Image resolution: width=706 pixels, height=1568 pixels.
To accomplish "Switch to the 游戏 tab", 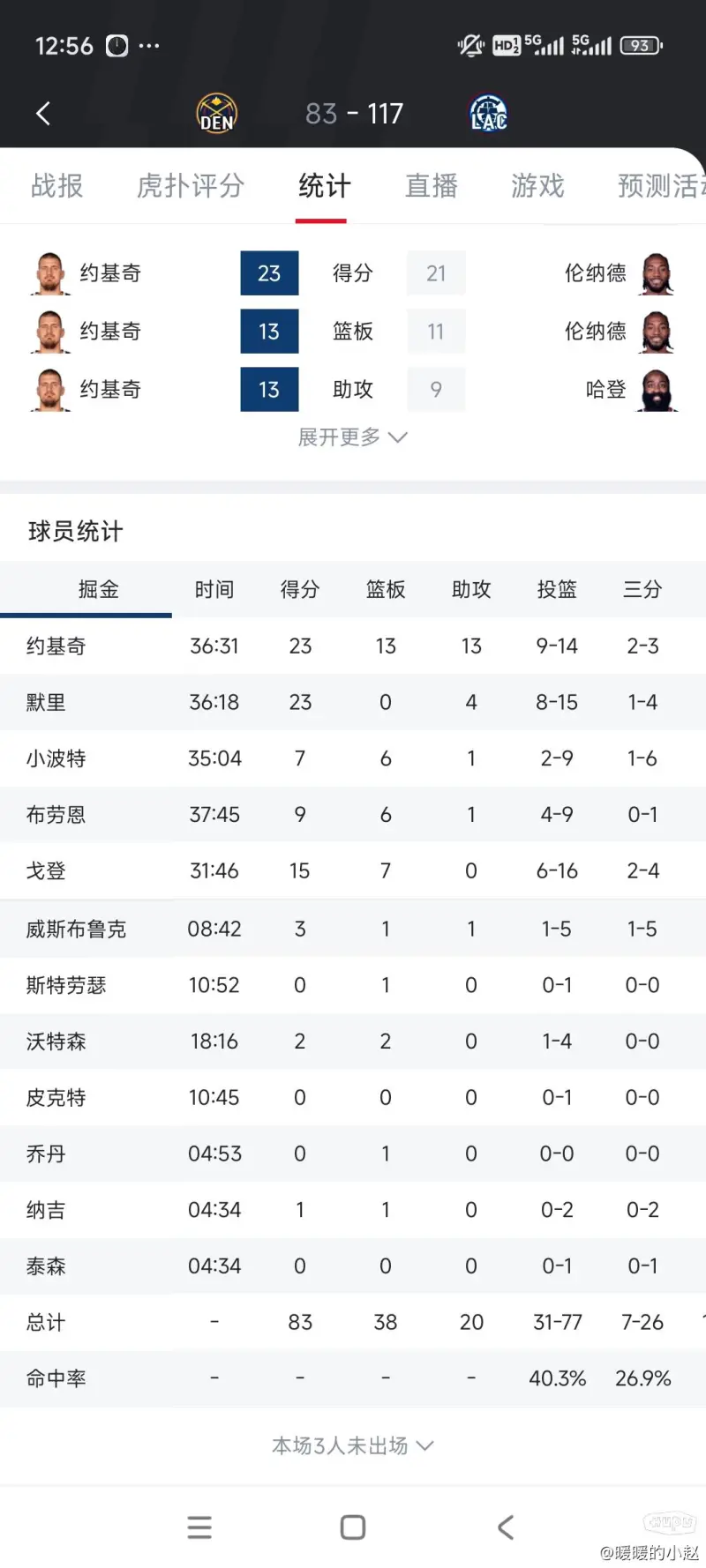I will coord(537,186).
